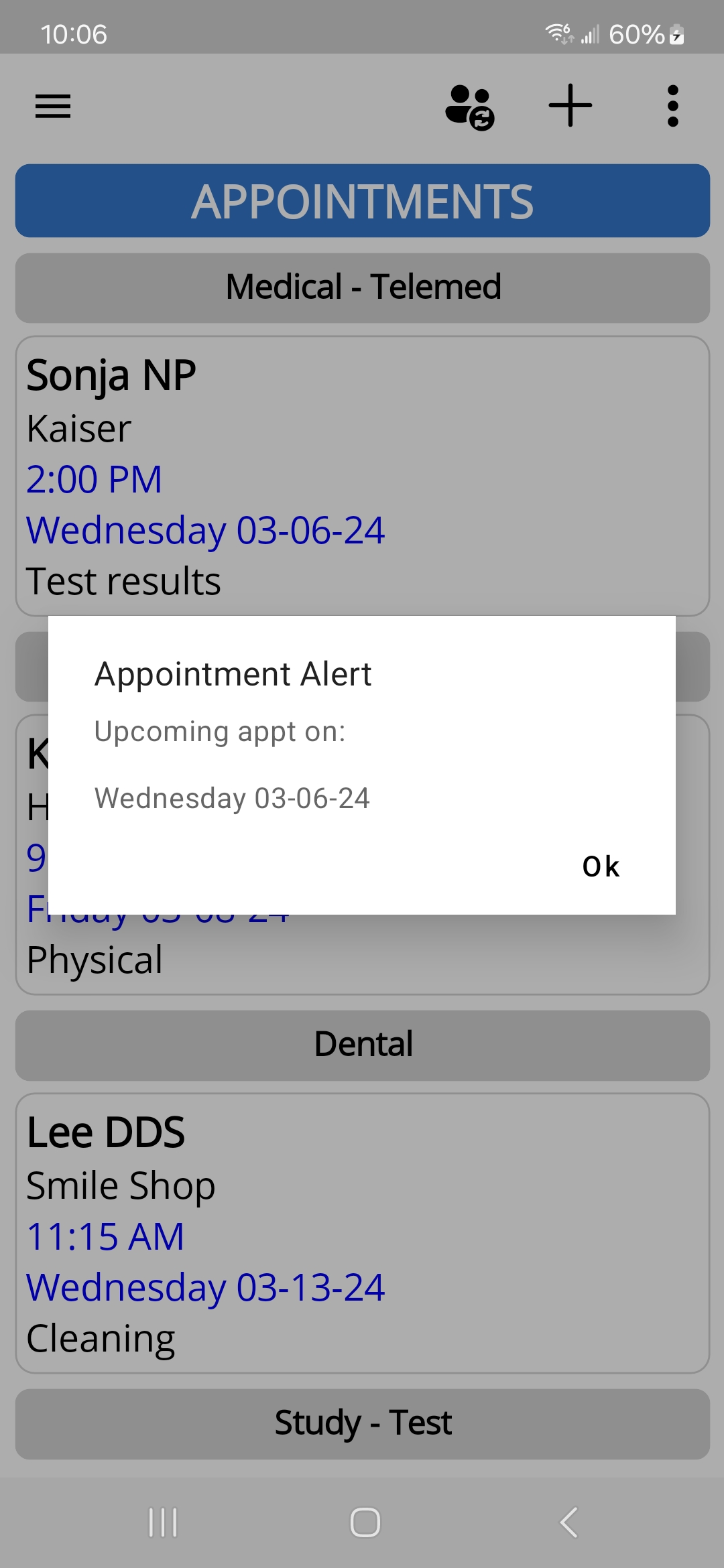This screenshot has width=724, height=1568.
Task: Go back using the system back button
Action: [568, 1522]
